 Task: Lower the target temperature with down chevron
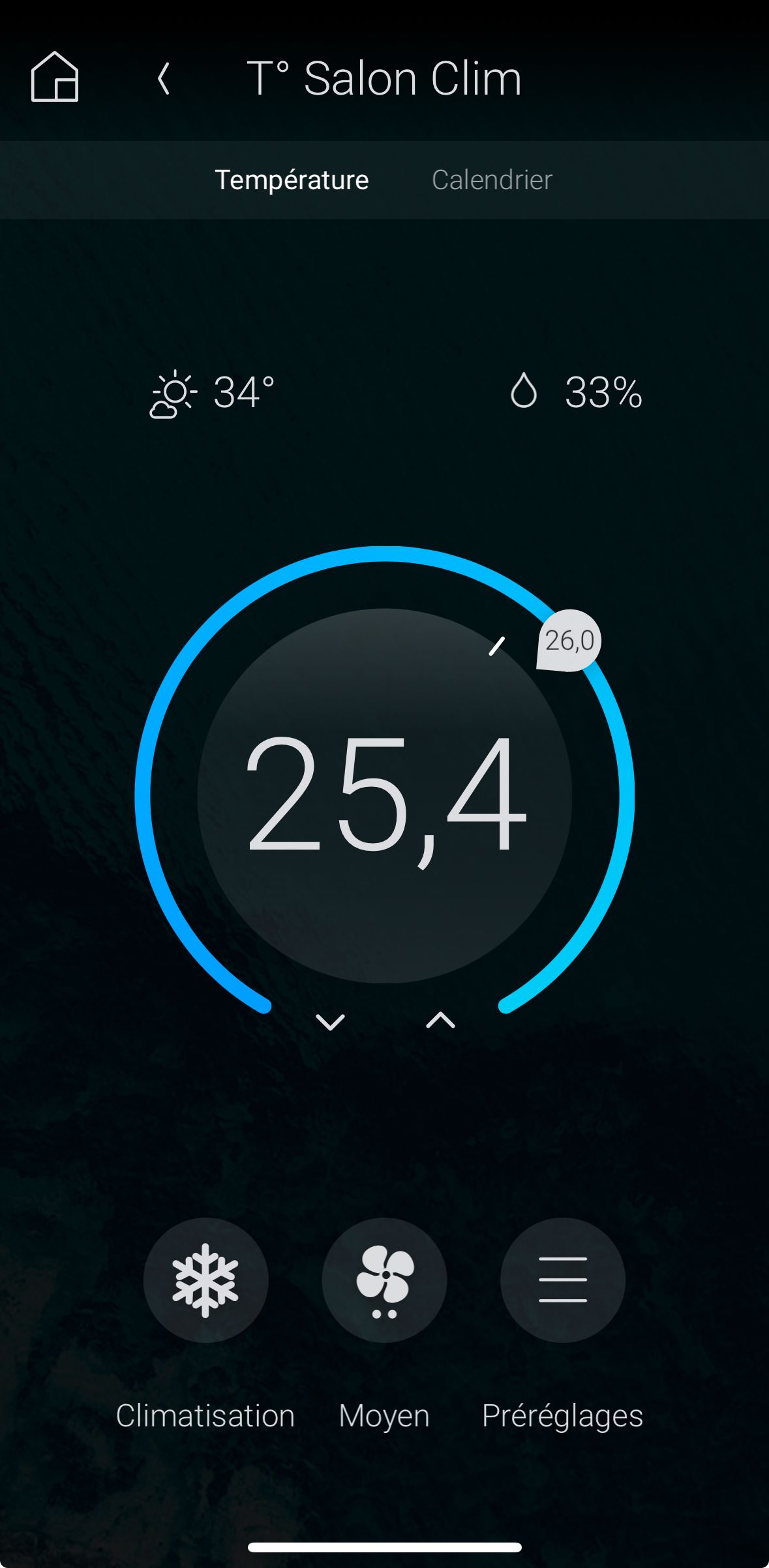tap(330, 1021)
